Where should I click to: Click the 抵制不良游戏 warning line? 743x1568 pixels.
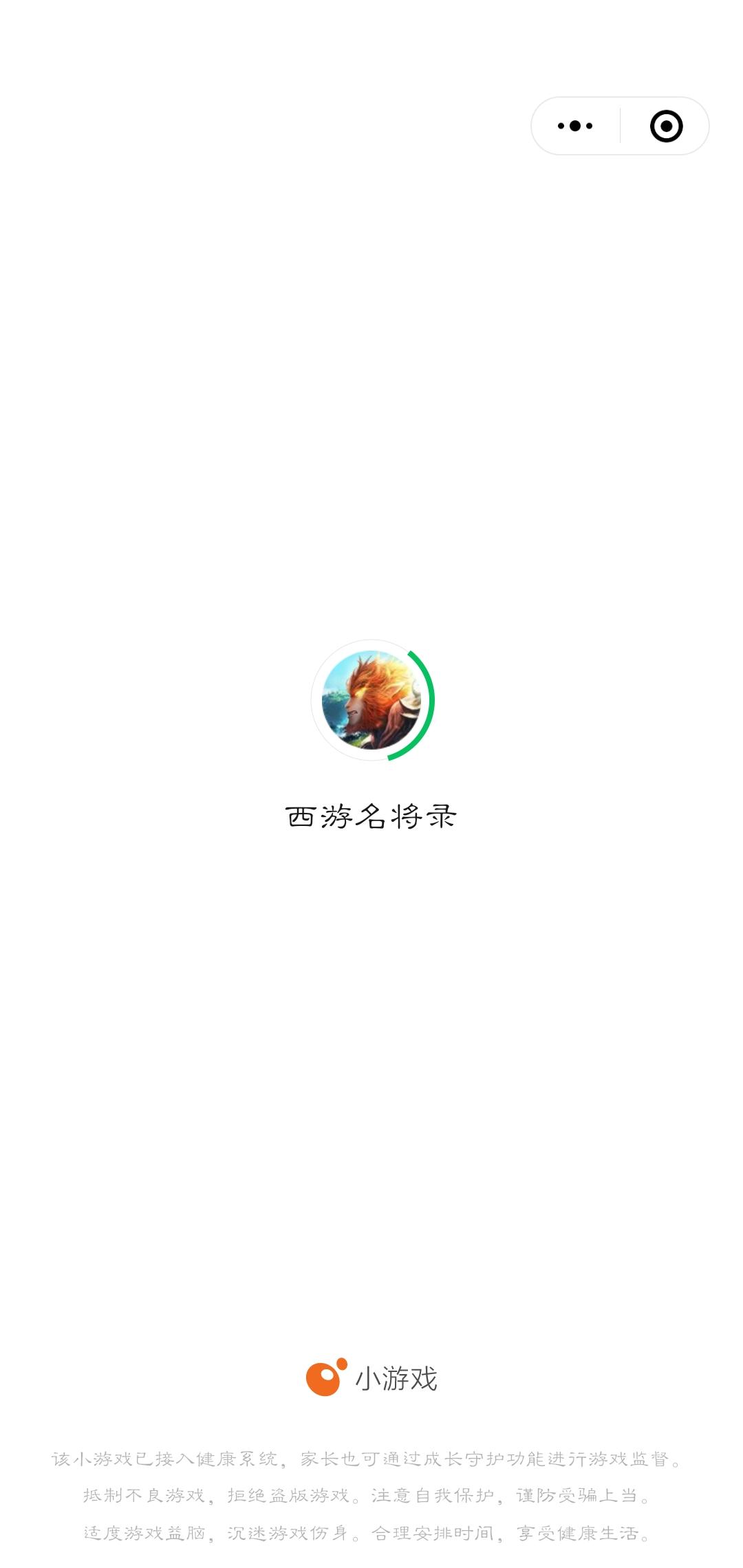pos(371,1498)
